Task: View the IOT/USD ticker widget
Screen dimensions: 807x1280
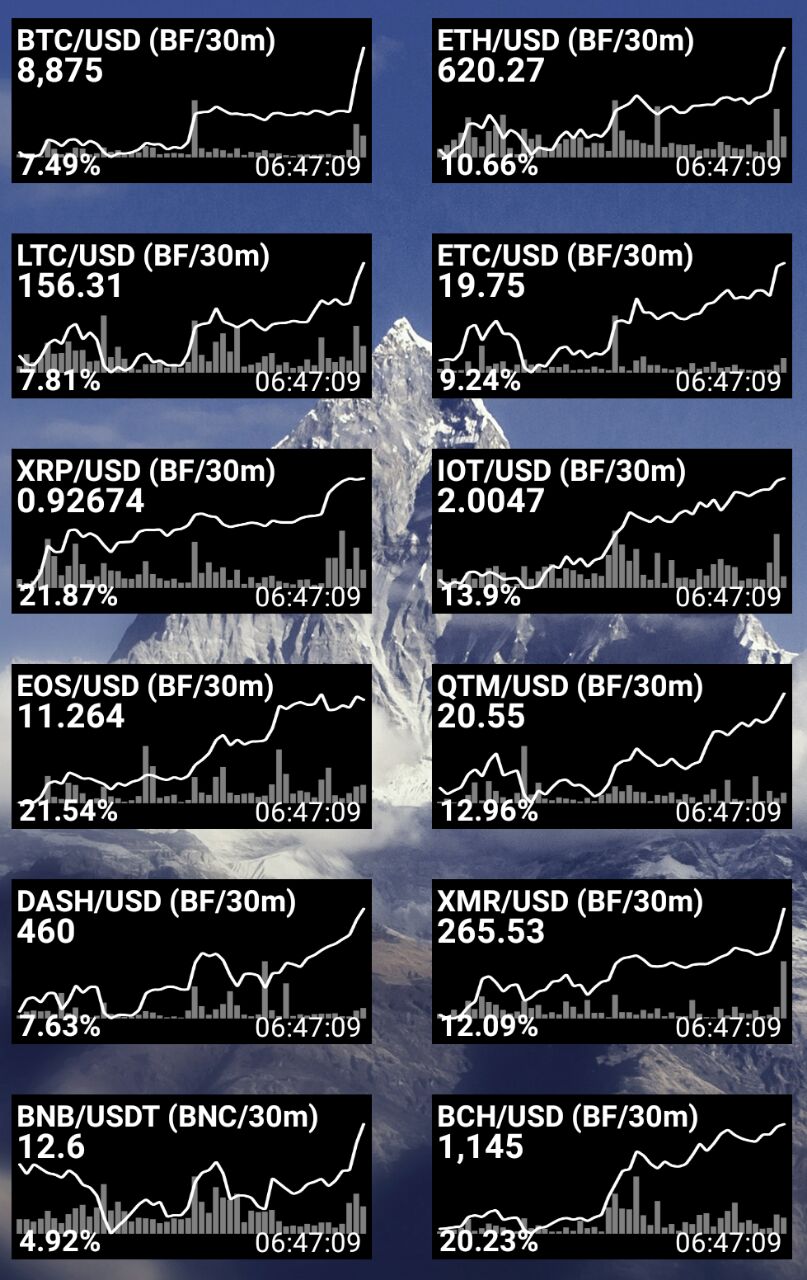Action: pyautogui.click(x=611, y=530)
